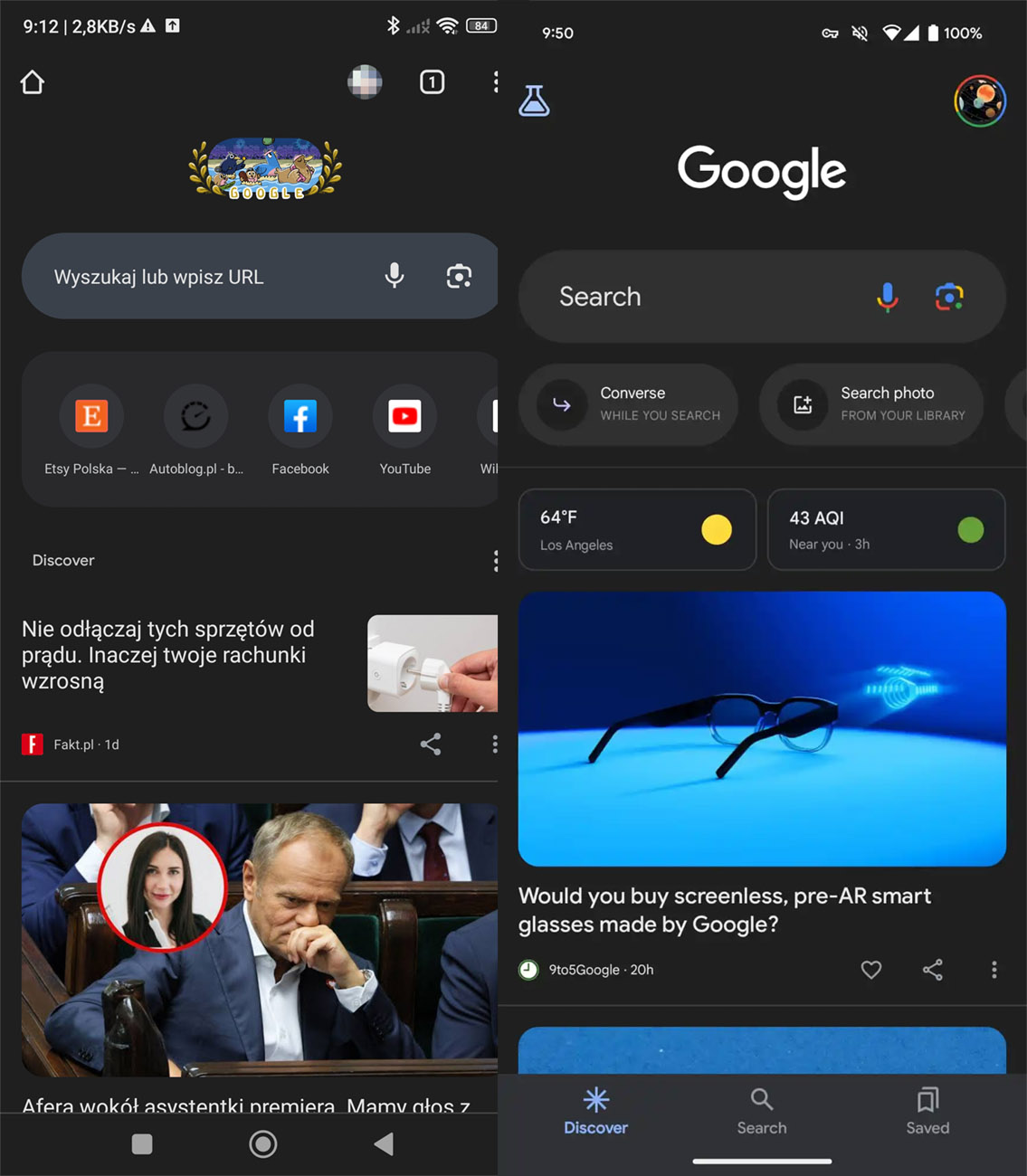Open the YouTube shortcut
Screen dimensions: 1027x1176
(404, 417)
